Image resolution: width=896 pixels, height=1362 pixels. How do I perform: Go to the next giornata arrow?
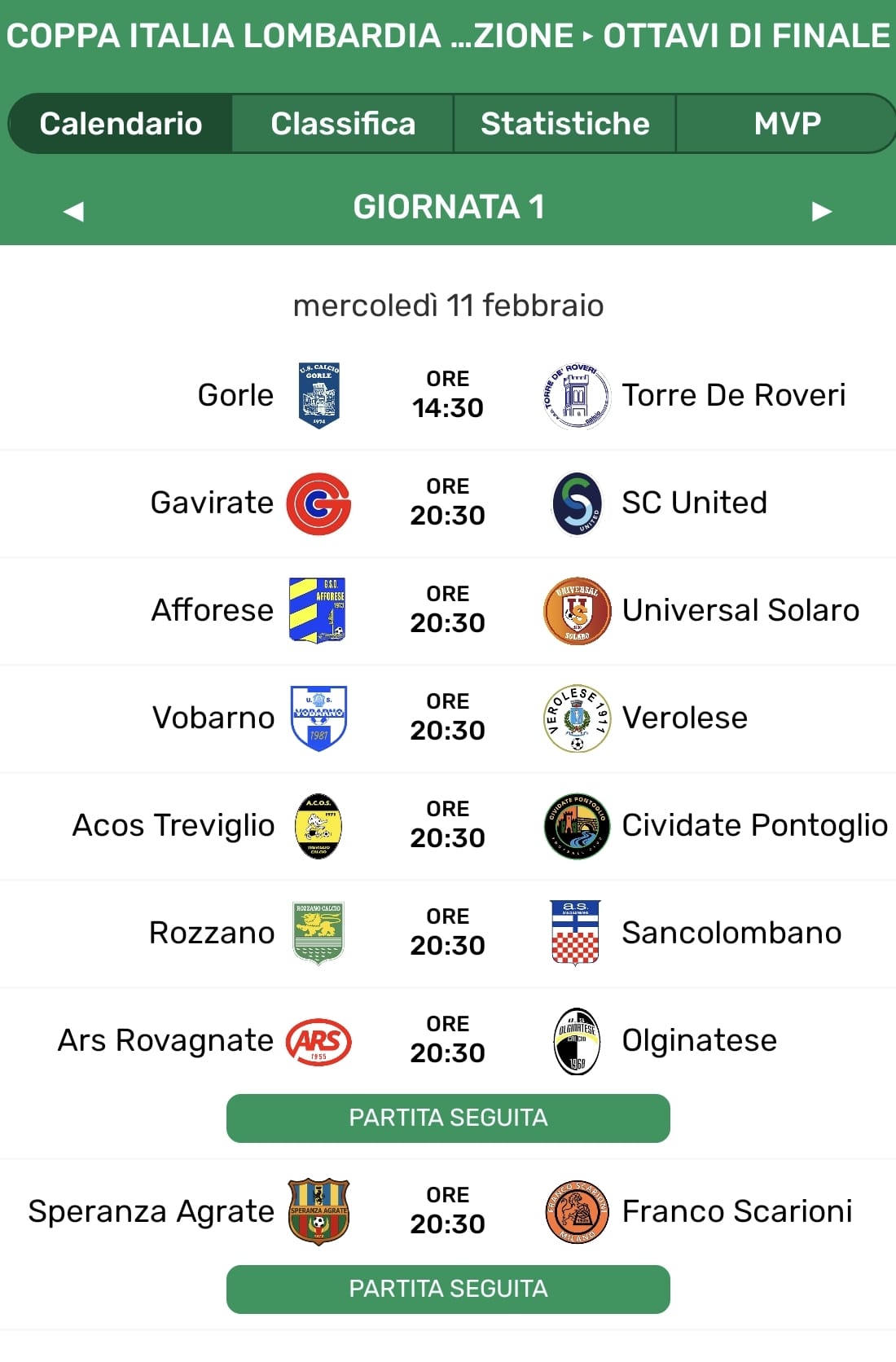tap(822, 211)
